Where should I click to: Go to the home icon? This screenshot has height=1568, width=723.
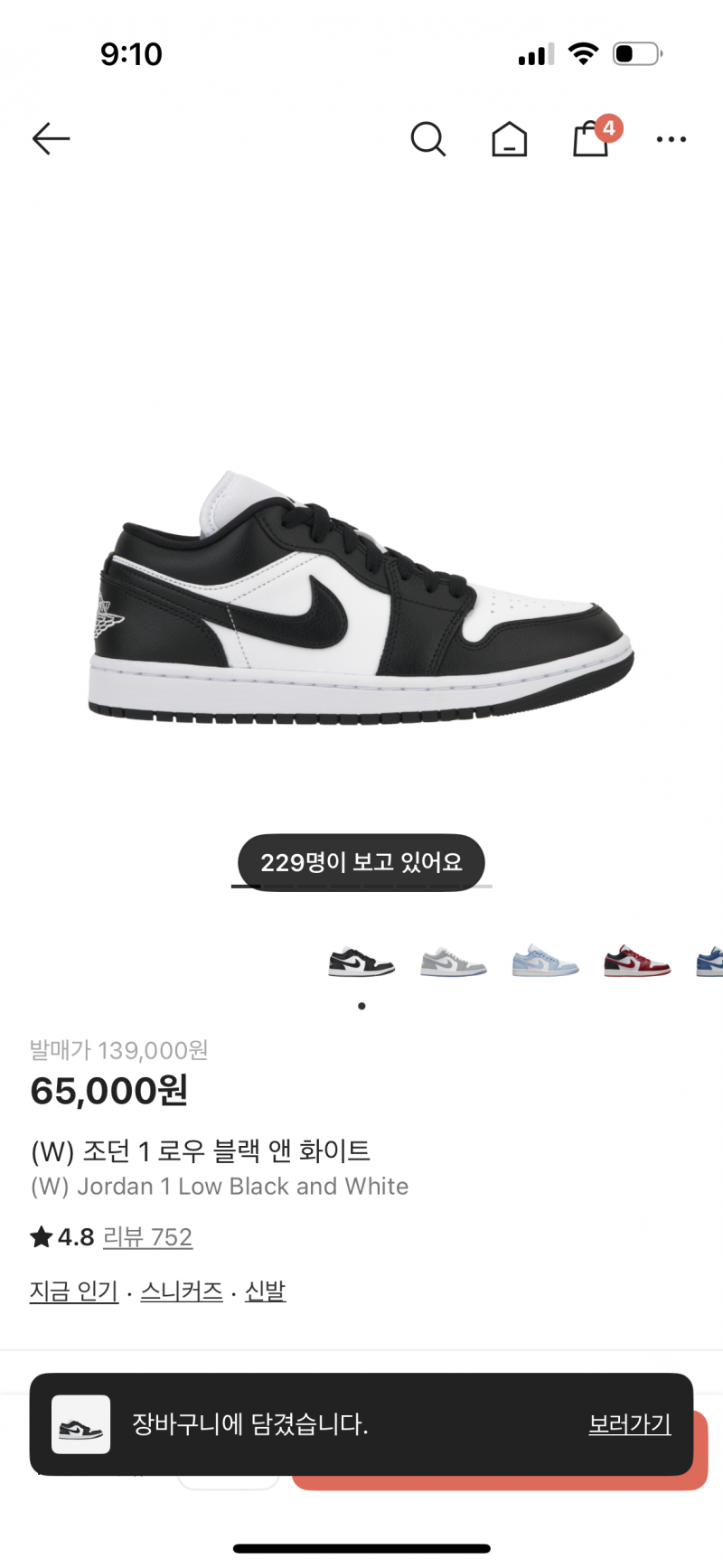pos(509,139)
